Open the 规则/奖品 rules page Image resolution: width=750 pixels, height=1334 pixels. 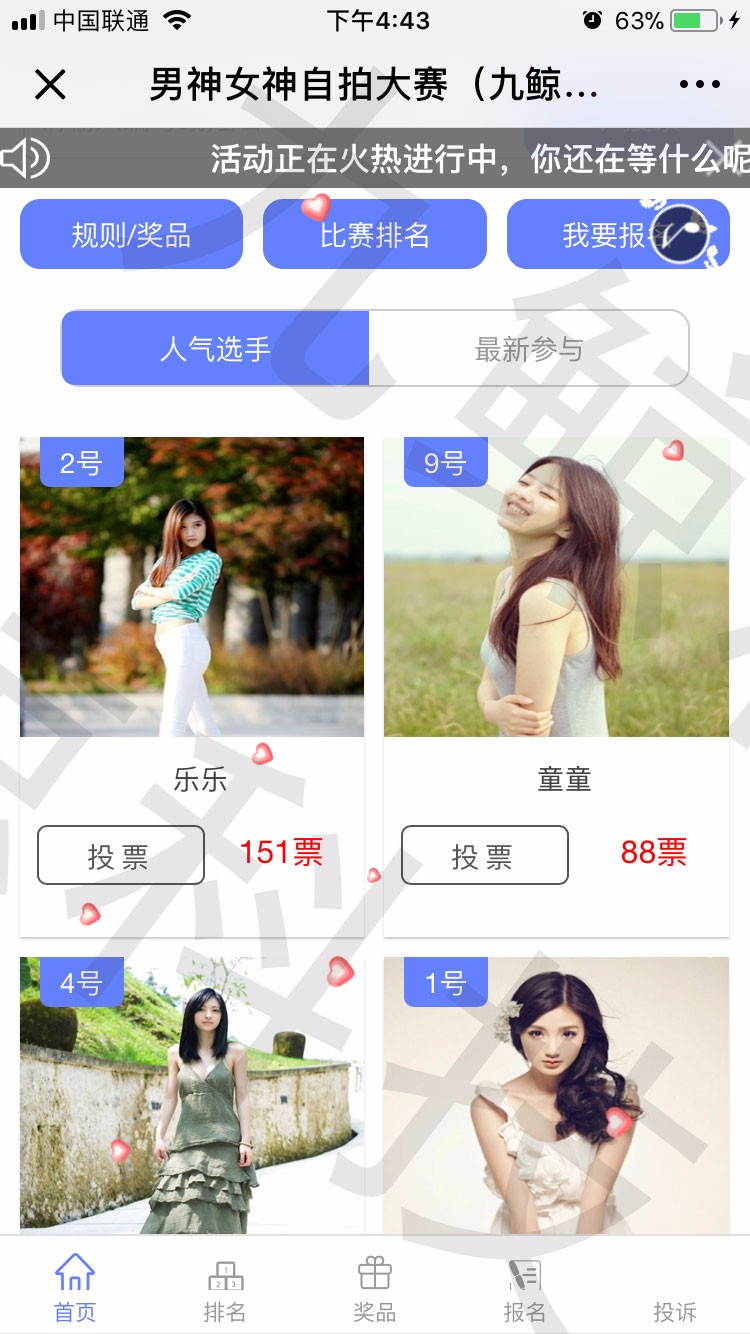[130, 233]
